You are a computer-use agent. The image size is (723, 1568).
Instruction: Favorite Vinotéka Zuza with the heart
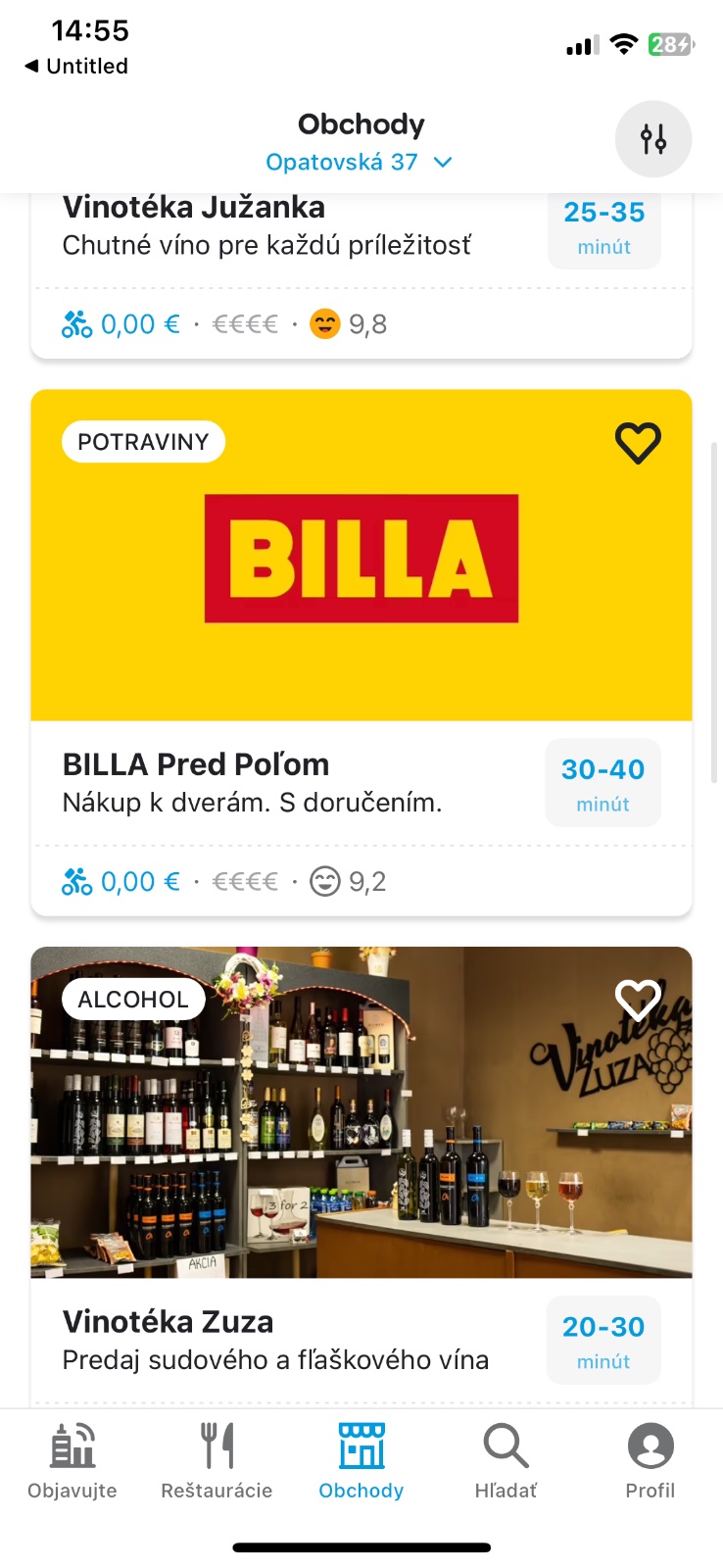[x=638, y=1000]
